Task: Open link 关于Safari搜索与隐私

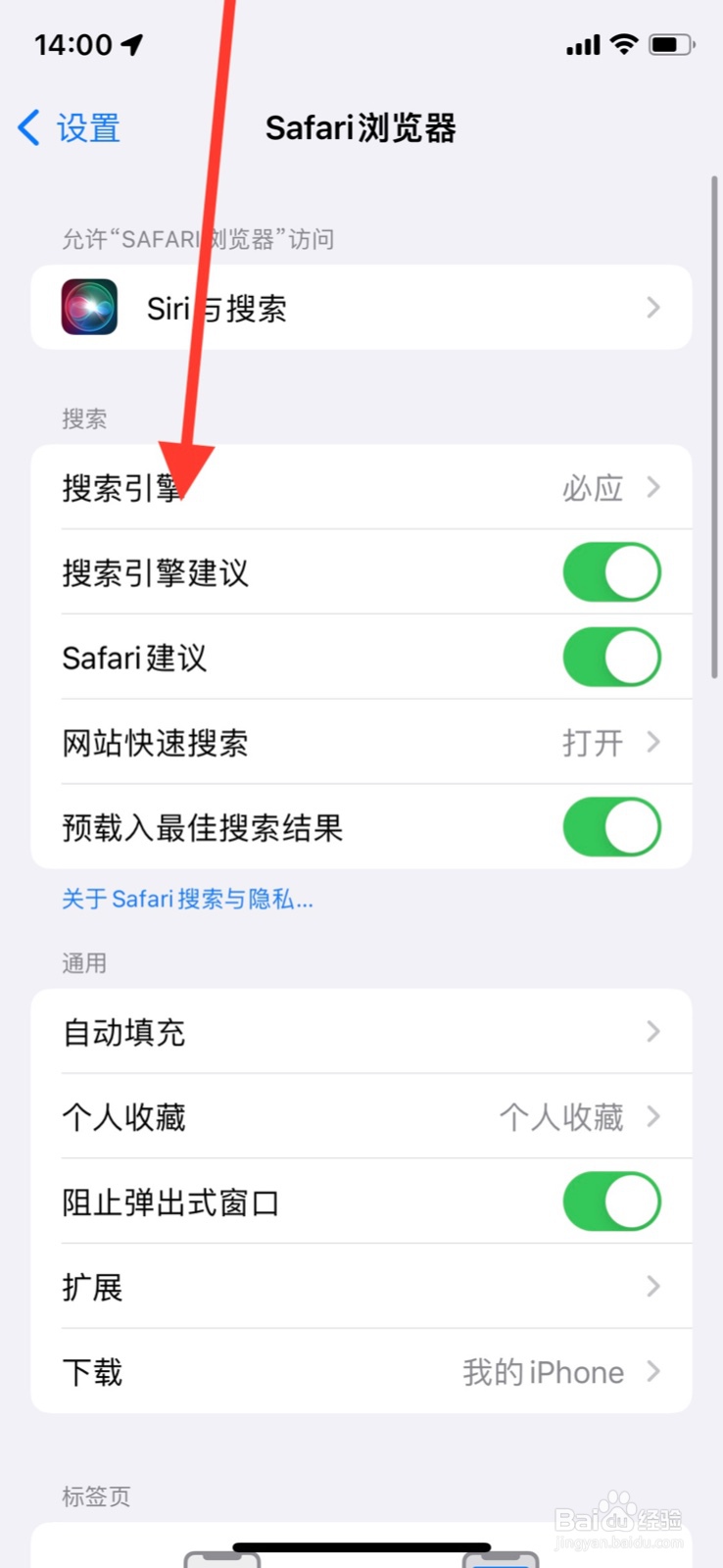Action: [186, 899]
